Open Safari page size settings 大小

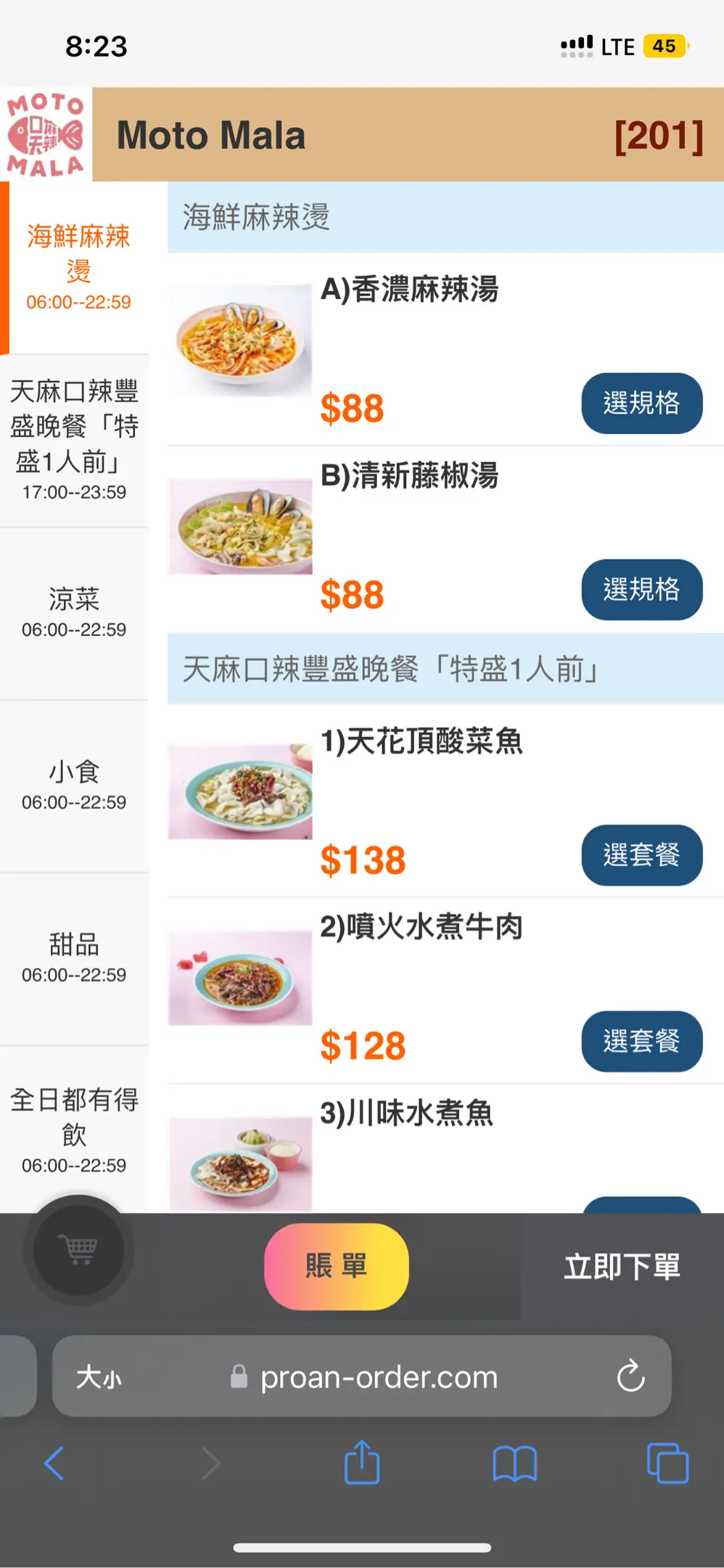[99, 1376]
